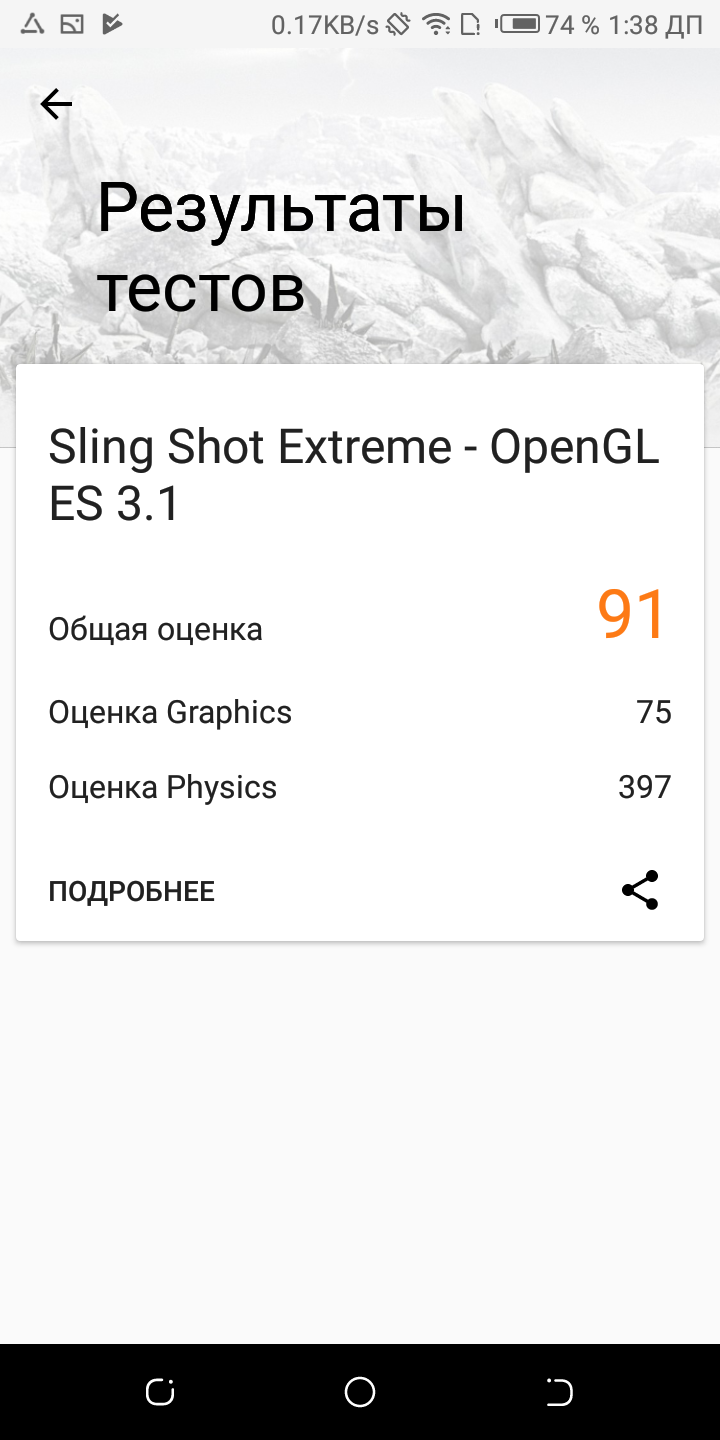Share the Sling Shot Extreme result
Image resolution: width=720 pixels, height=1440 pixels.
tap(640, 890)
